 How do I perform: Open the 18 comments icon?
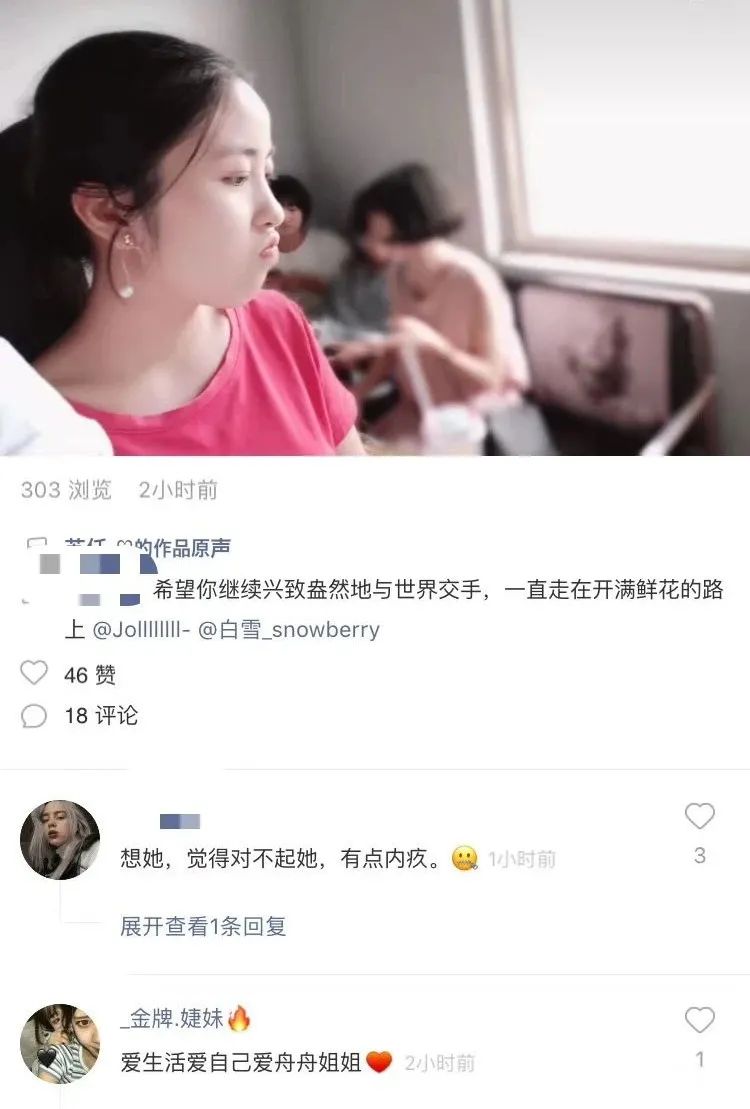coord(34,716)
